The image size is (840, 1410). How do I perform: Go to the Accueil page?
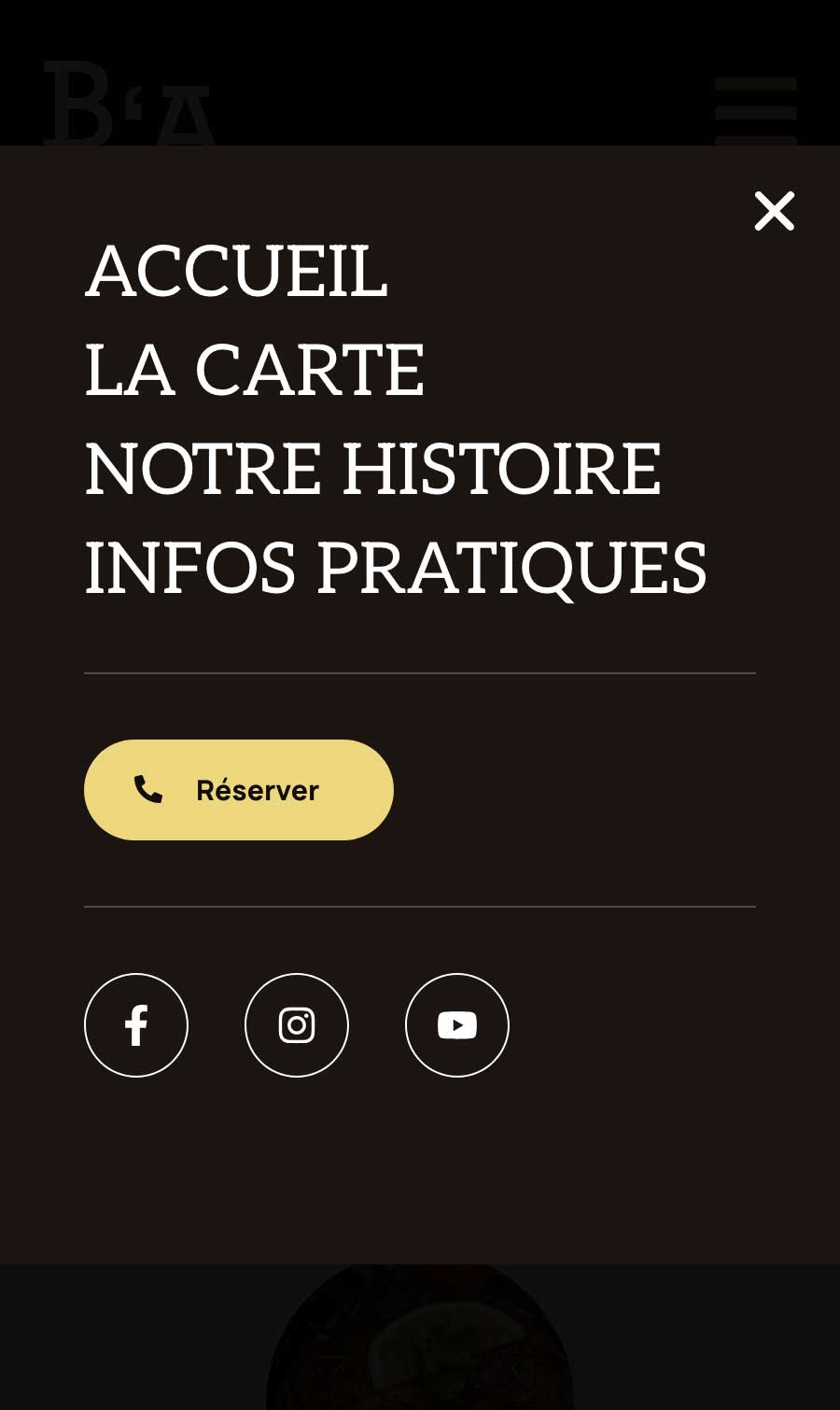click(236, 273)
